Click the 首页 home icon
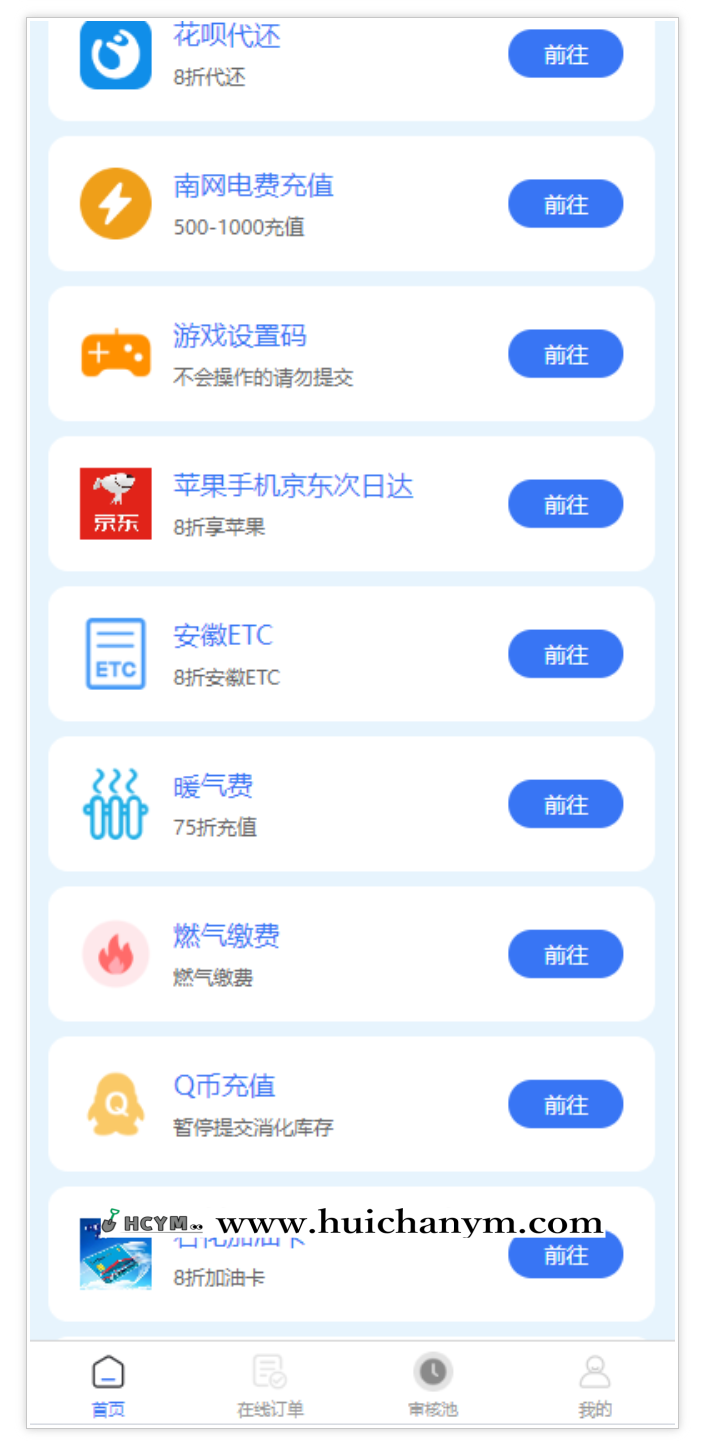Image resolution: width=721 pixels, height=1444 pixels. 107,1373
